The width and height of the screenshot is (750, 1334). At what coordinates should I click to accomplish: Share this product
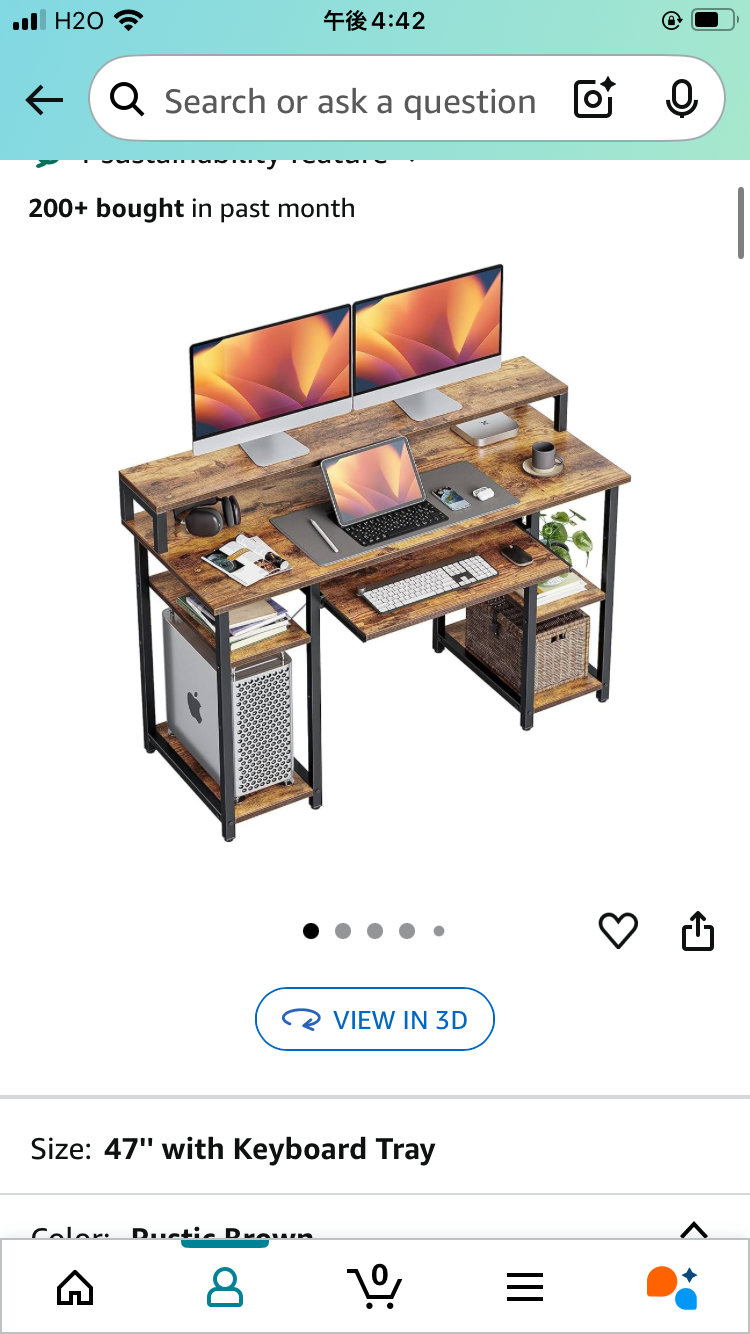pyautogui.click(x=698, y=930)
